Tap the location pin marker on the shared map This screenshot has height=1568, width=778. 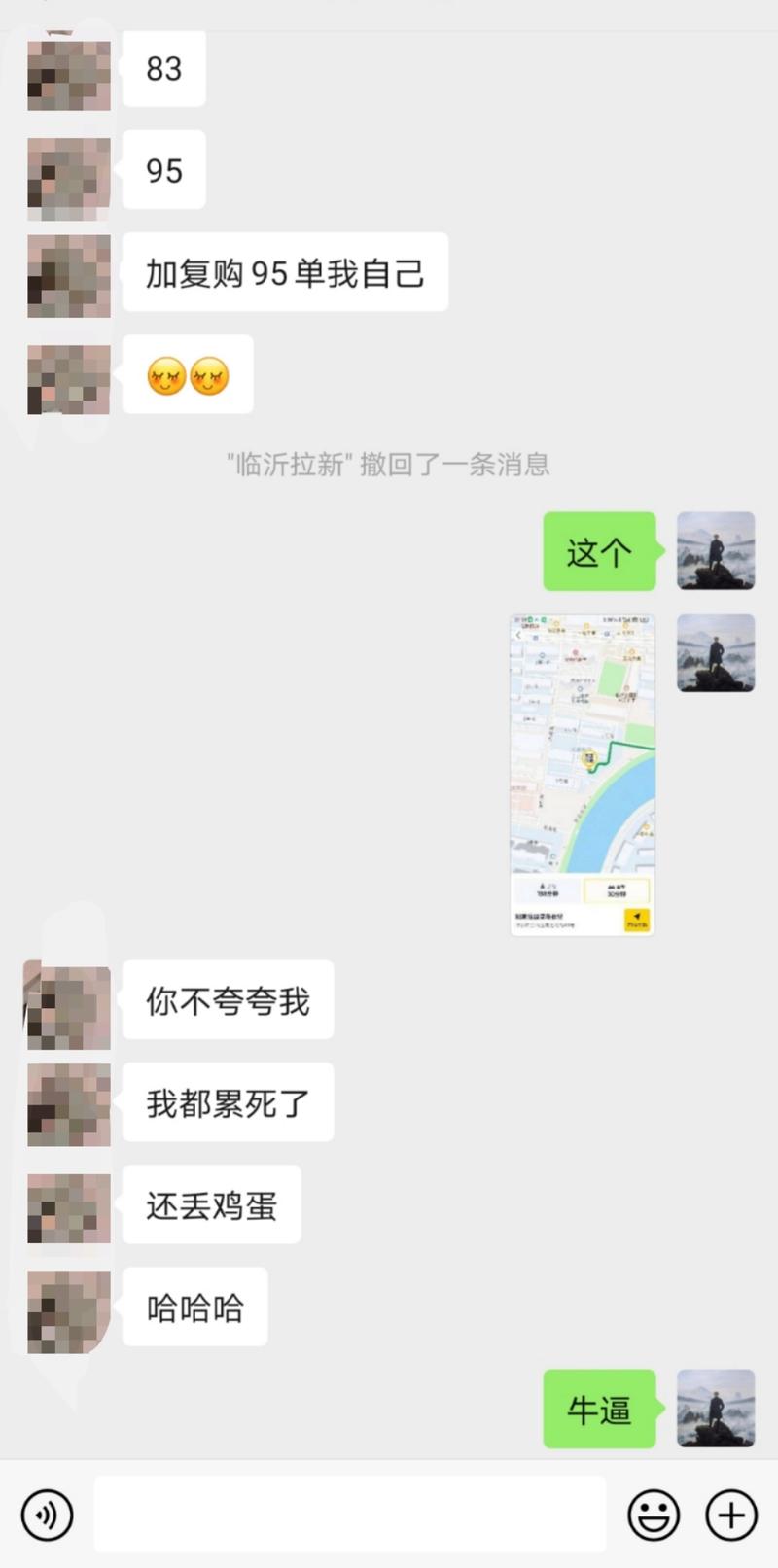click(x=589, y=758)
